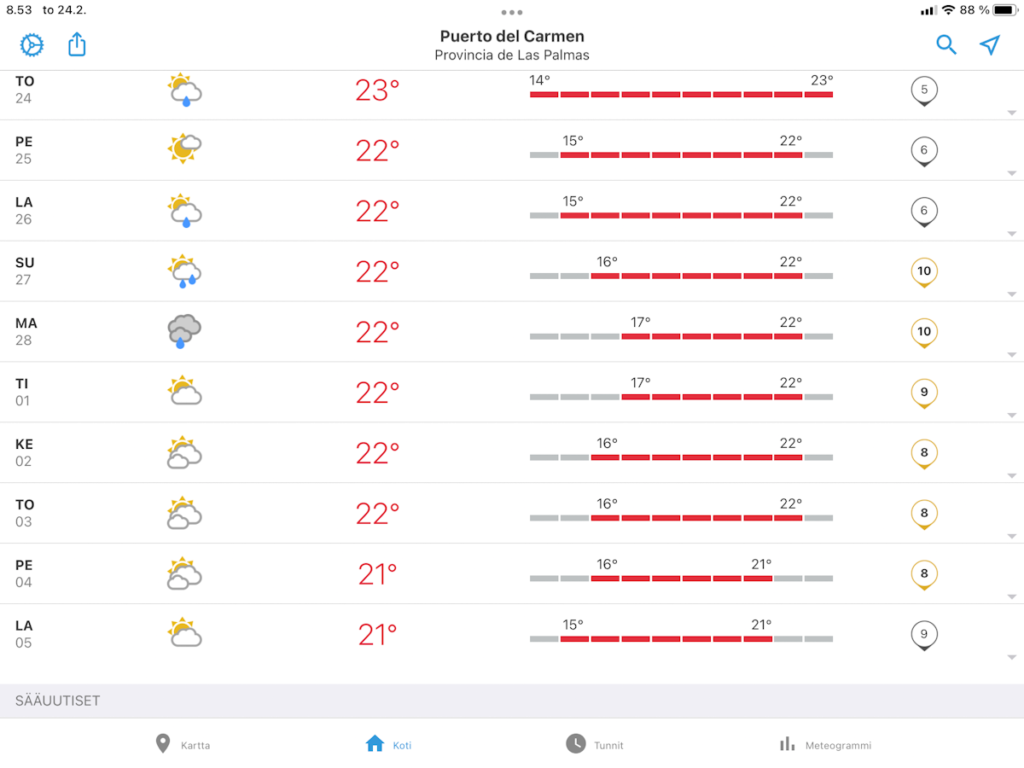Expand the PE 25 forecast row

pyautogui.click(x=1012, y=174)
